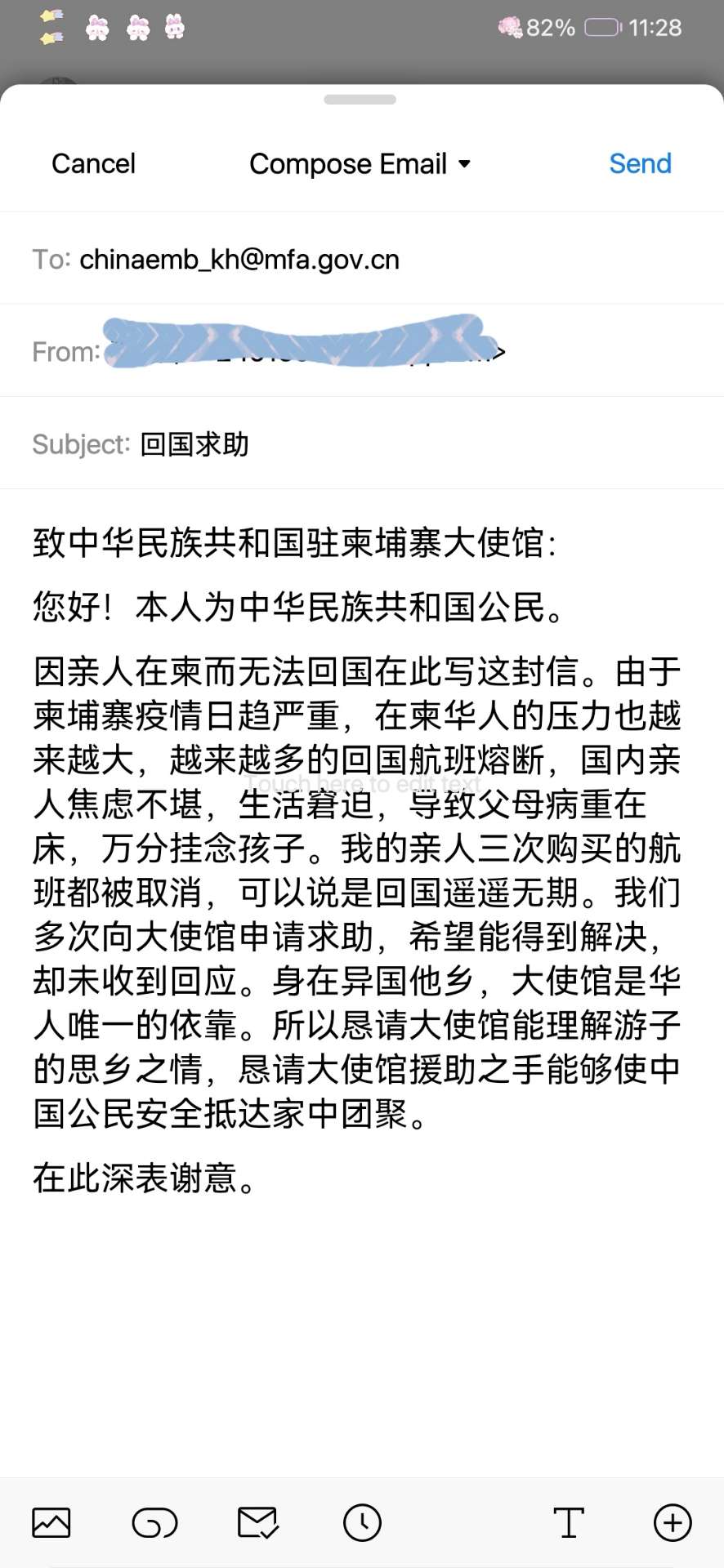Add an attachment with the paperclip icon
The height and width of the screenshot is (1568, 724).
pos(154,1523)
